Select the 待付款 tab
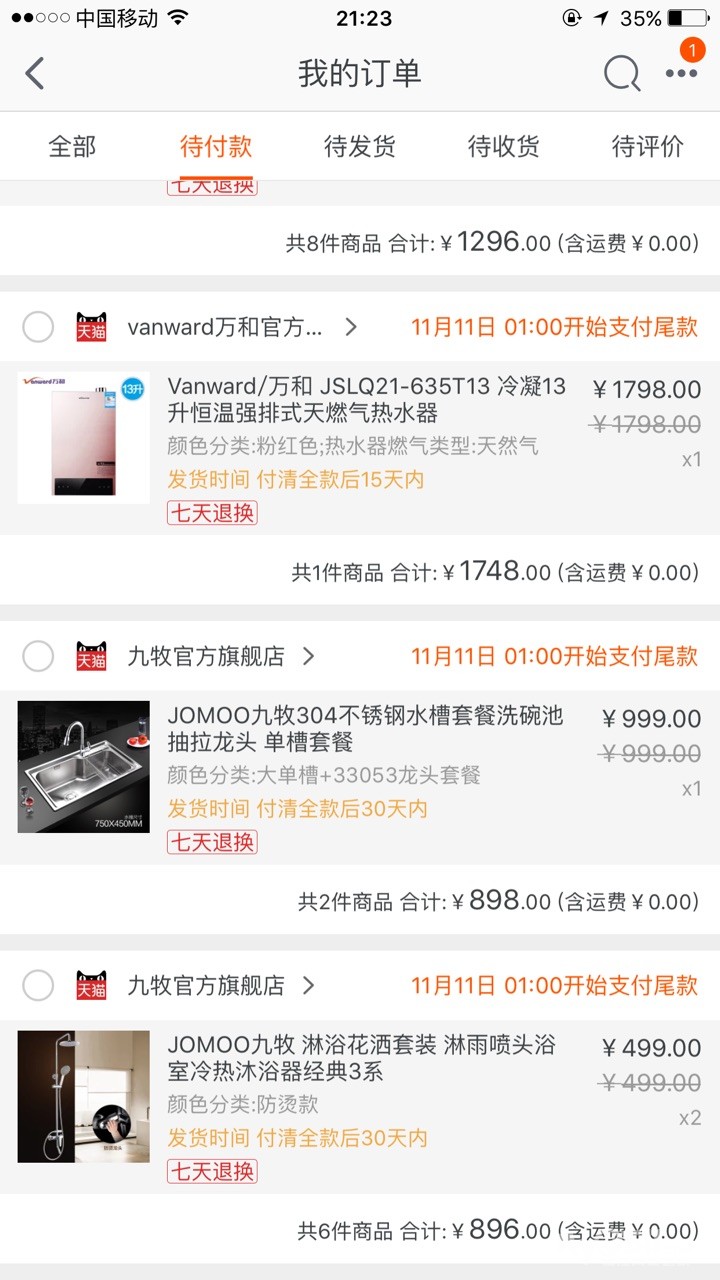 coord(216,146)
